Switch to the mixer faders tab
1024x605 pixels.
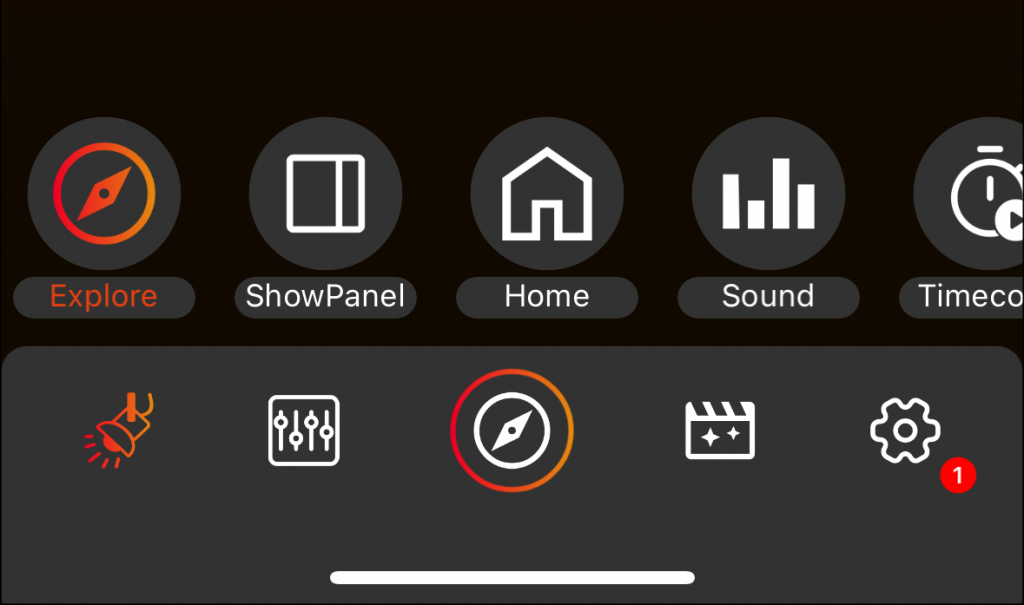(x=304, y=430)
